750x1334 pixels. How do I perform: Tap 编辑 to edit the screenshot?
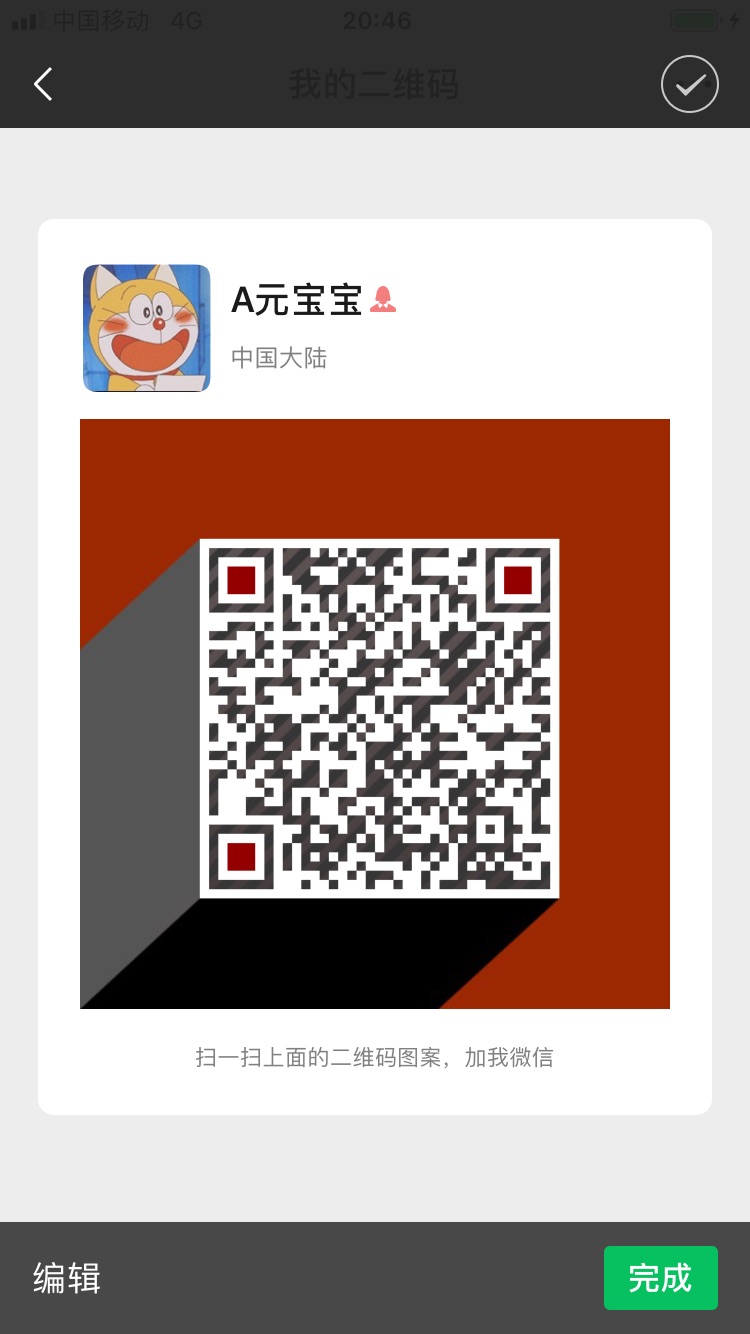(67, 1277)
